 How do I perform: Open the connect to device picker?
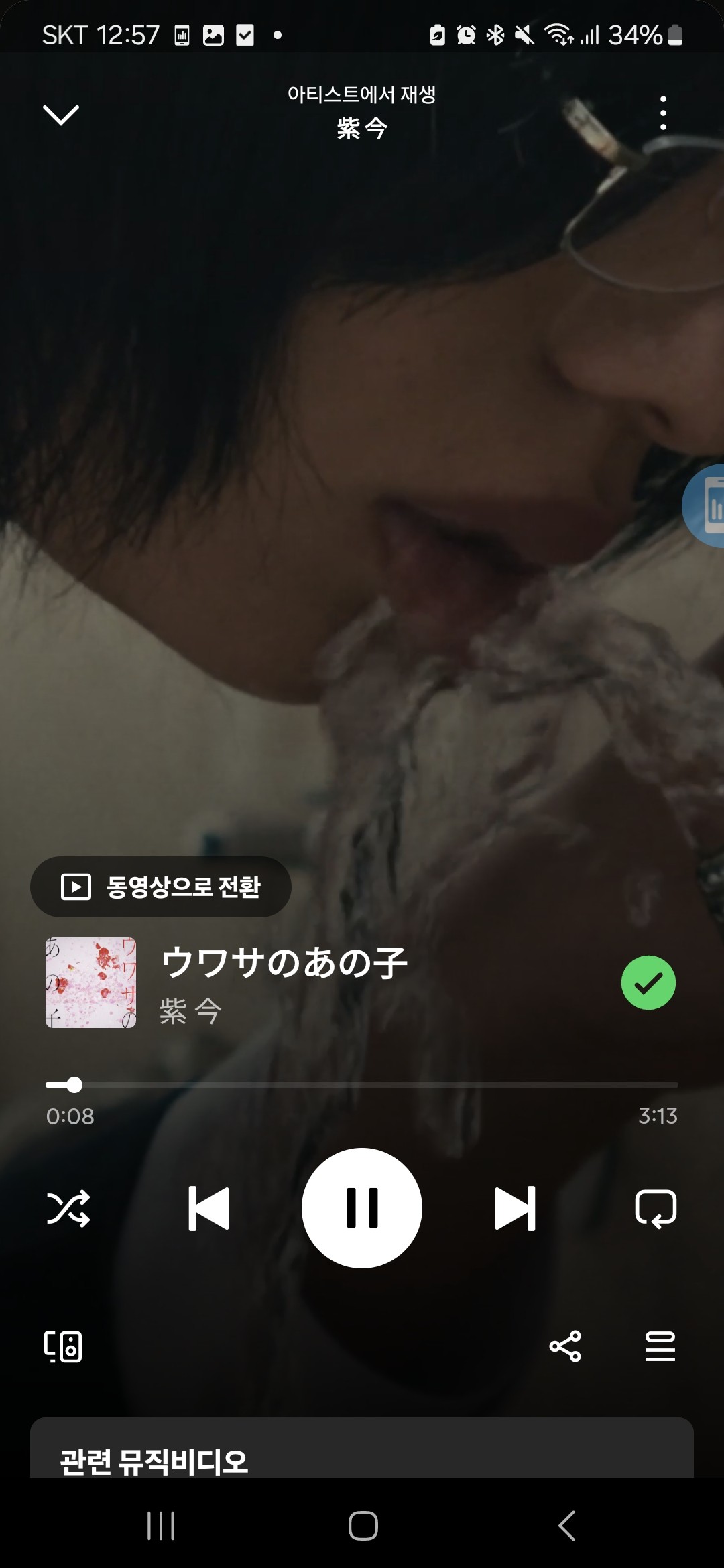pyautogui.click(x=63, y=1346)
